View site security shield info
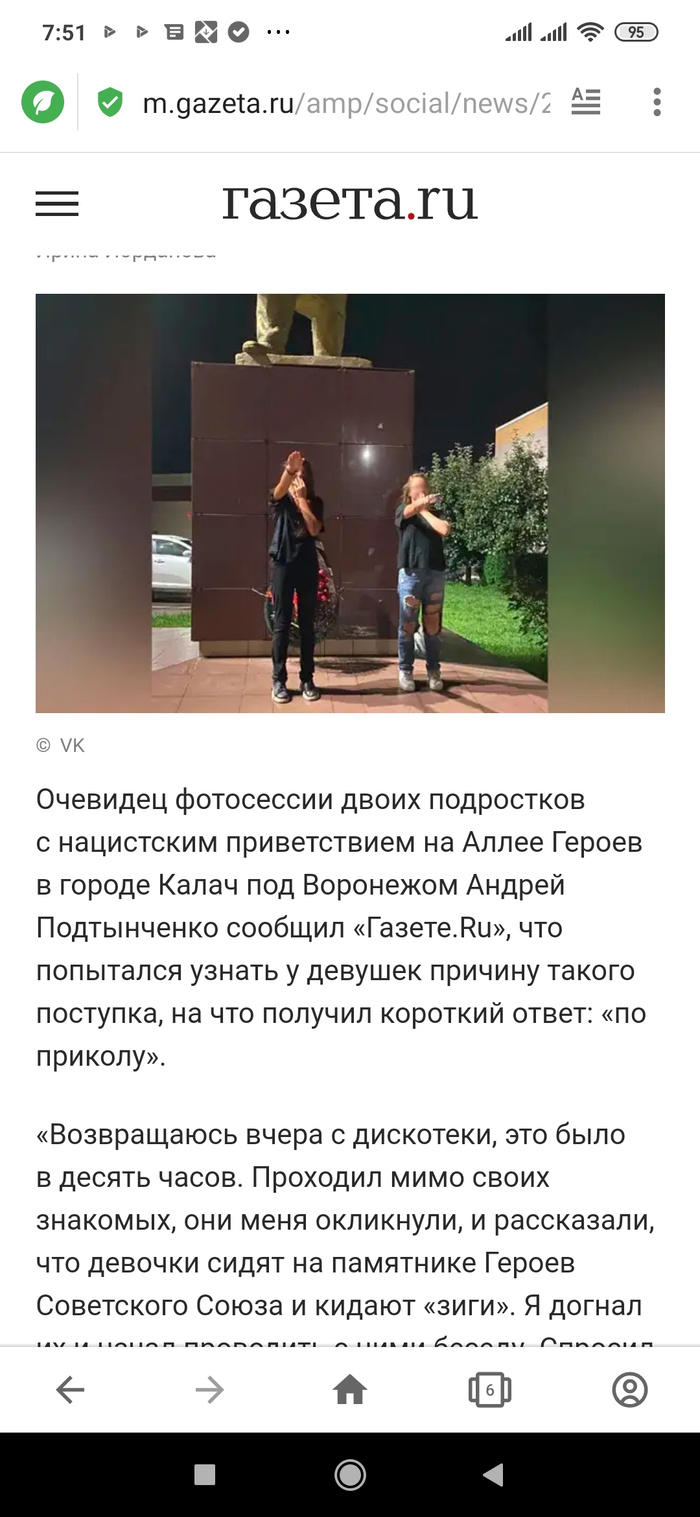The image size is (700, 1517). coord(110,102)
